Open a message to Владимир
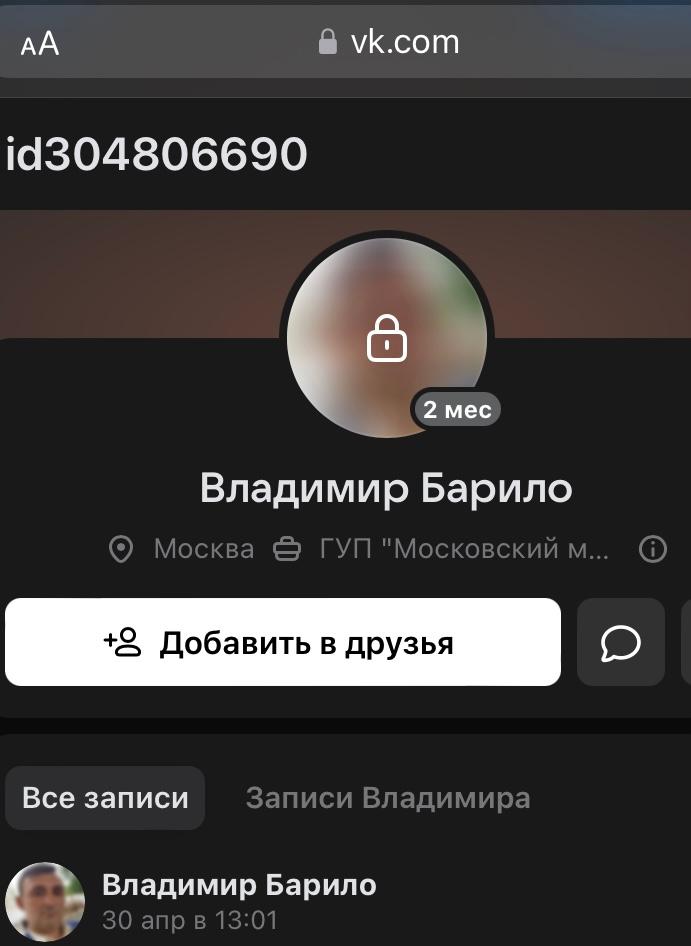The image size is (691, 946). coord(620,642)
